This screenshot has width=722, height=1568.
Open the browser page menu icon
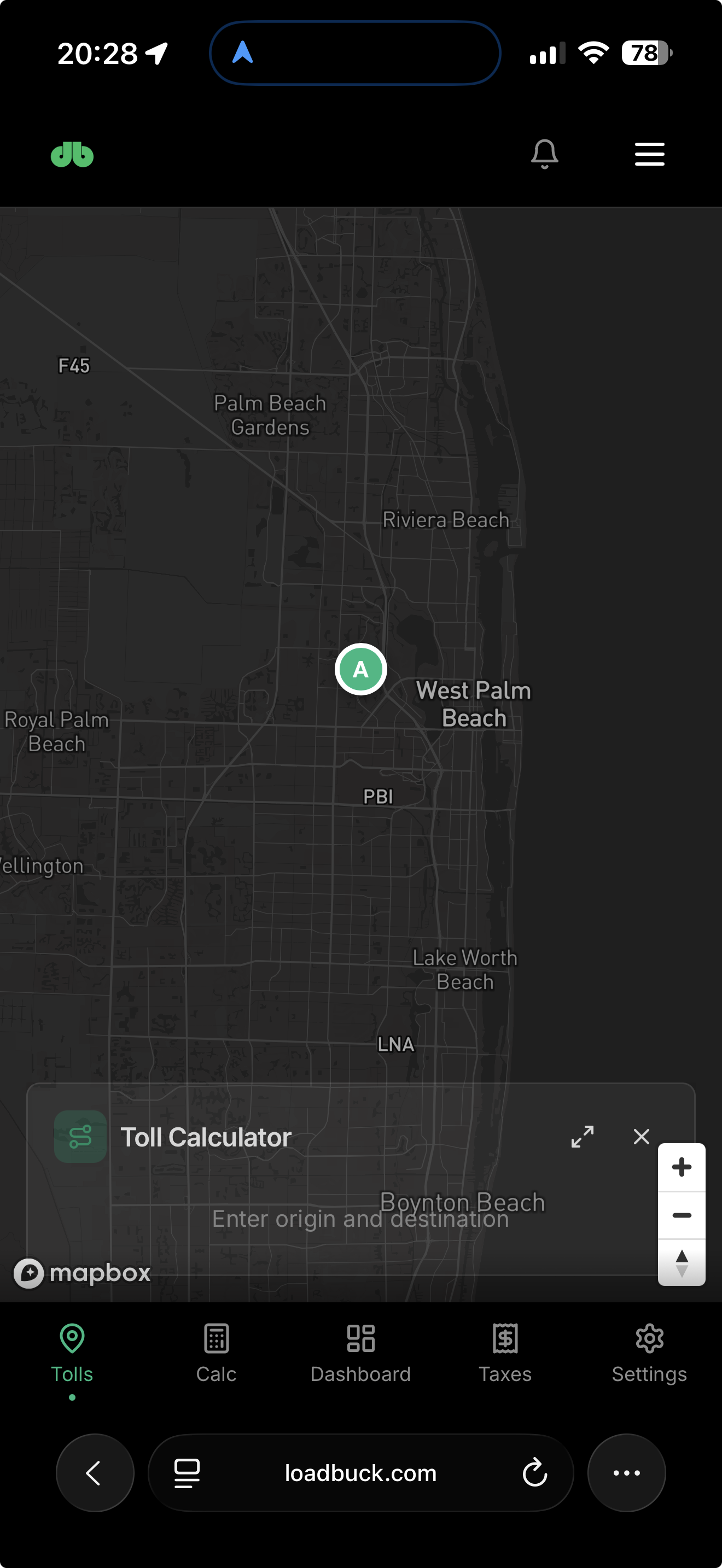click(x=187, y=1473)
